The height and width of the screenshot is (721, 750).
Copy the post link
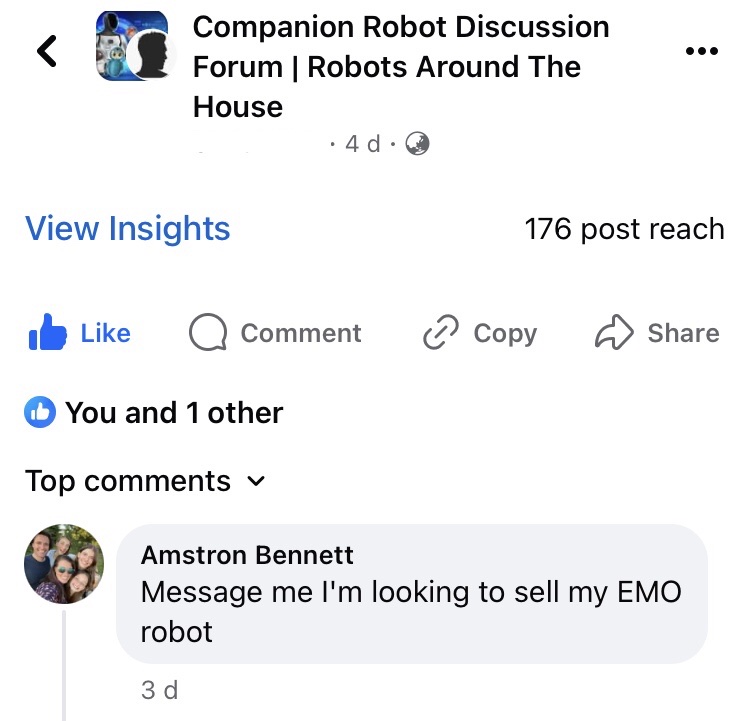[x=480, y=333]
